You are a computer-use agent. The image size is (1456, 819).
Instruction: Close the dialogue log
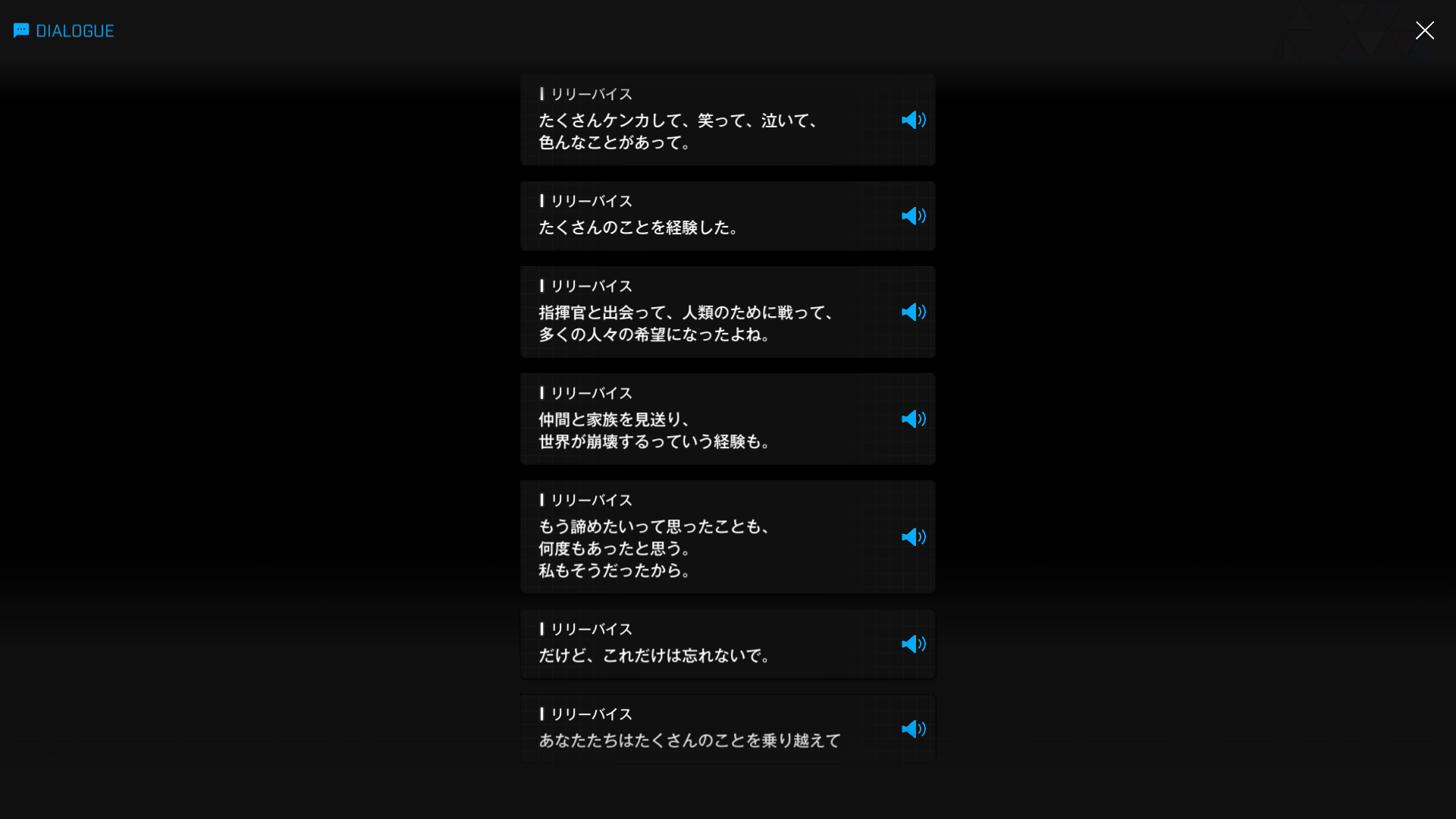pyautogui.click(x=1424, y=30)
